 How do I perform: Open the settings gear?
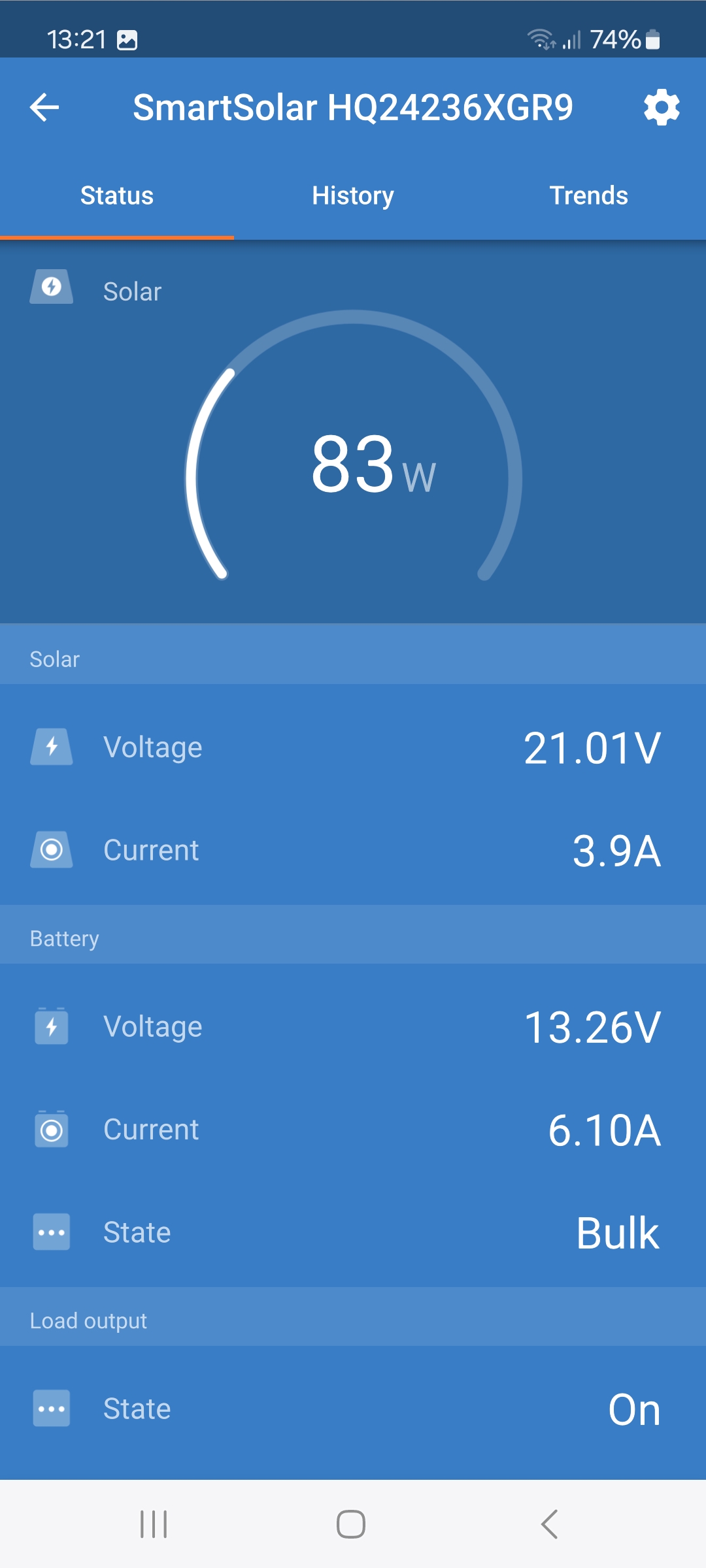pos(662,107)
